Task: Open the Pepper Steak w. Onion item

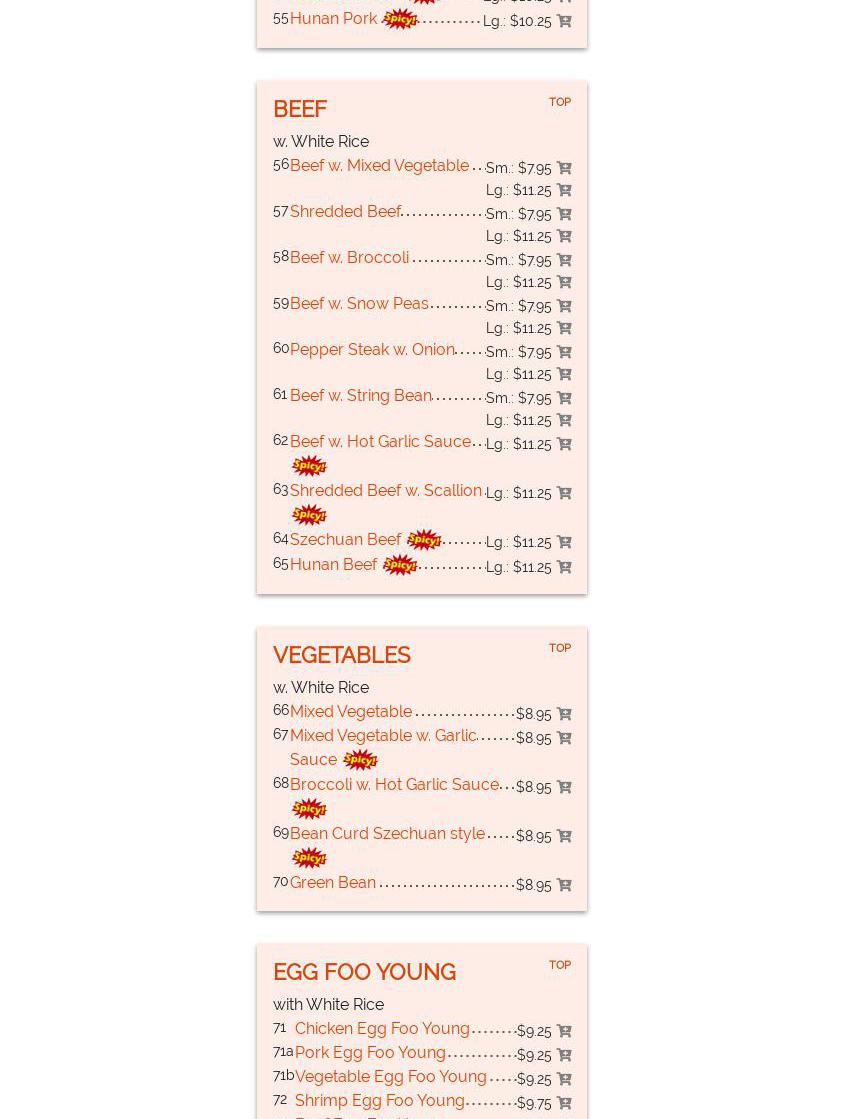Action: pyautogui.click(x=372, y=350)
